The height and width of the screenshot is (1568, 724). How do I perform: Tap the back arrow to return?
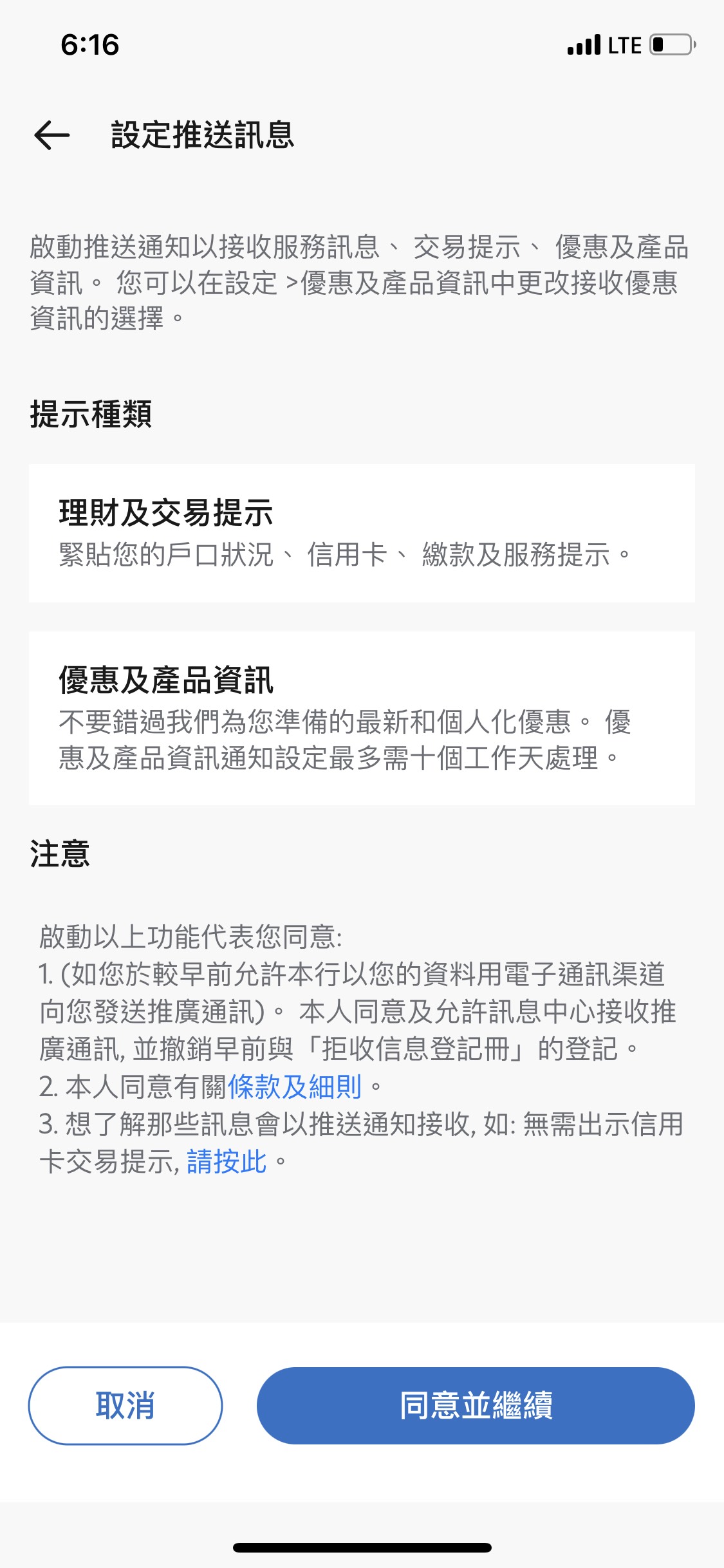51,135
